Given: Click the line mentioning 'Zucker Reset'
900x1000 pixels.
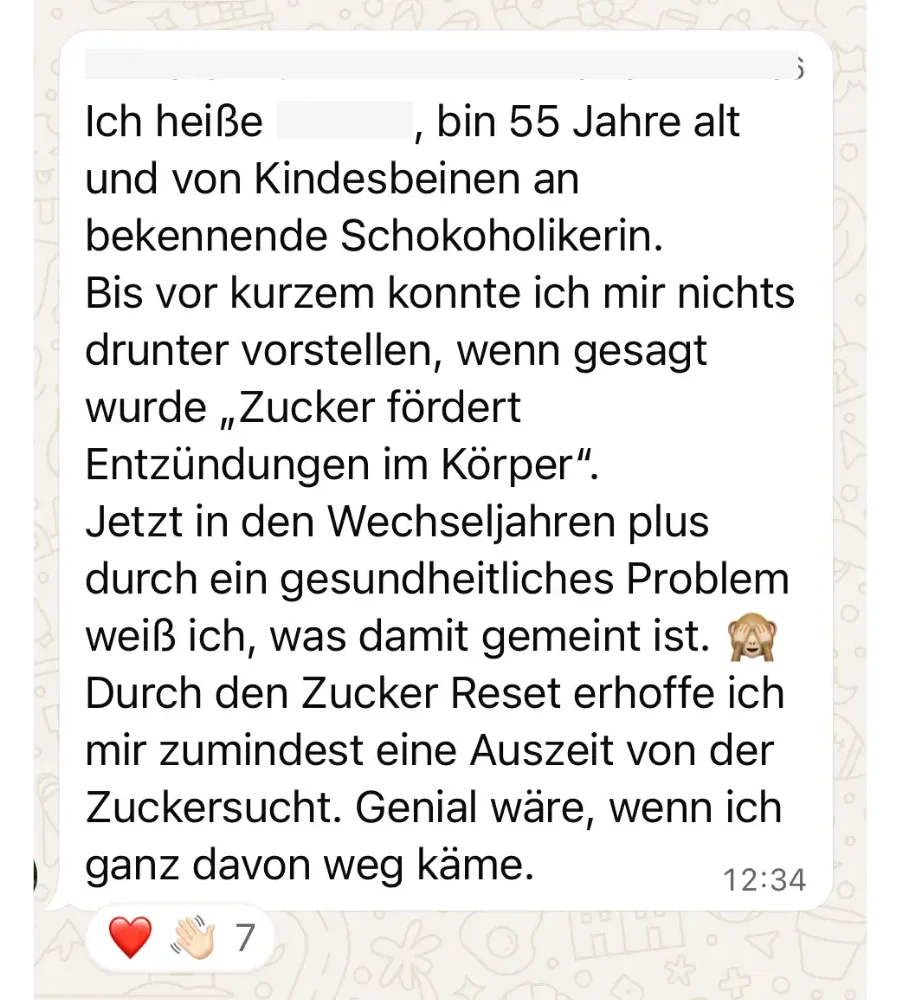Looking at the screenshot, I should [435, 692].
